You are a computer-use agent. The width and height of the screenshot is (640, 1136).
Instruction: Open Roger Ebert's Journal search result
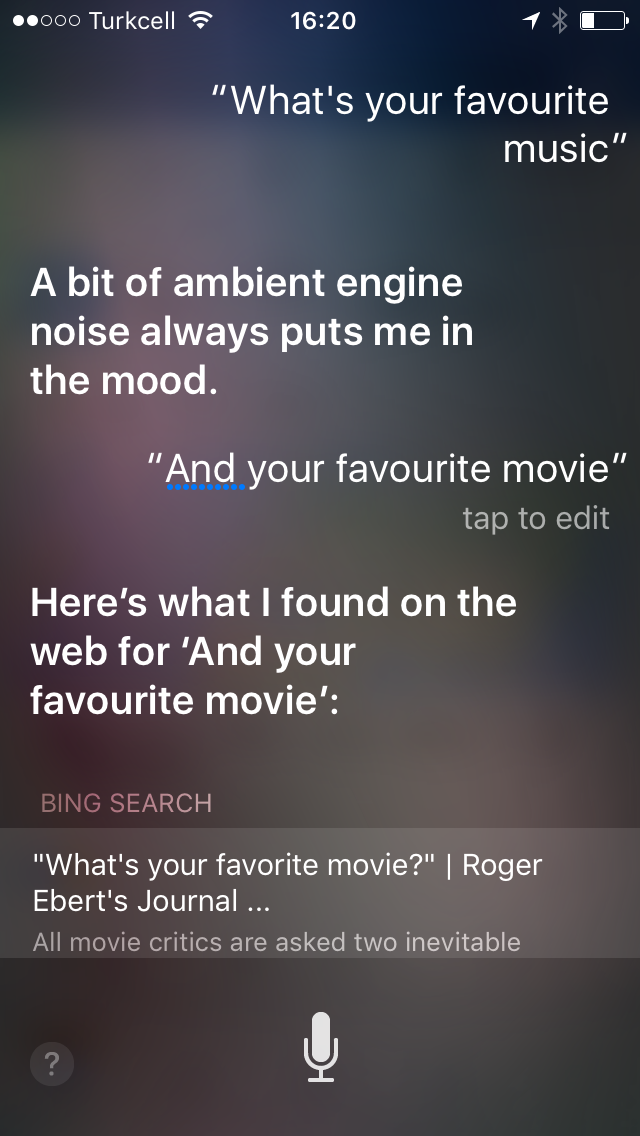click(320, 893)
